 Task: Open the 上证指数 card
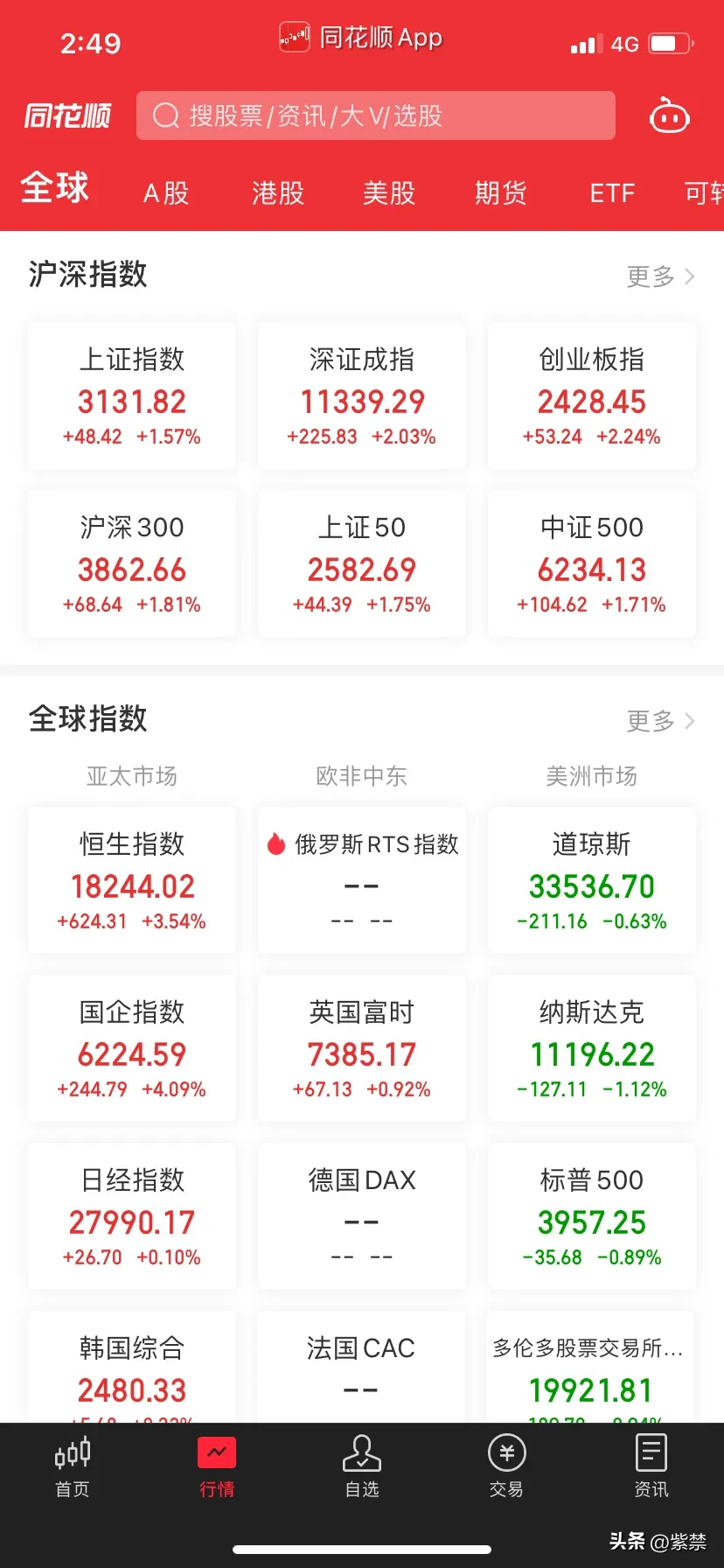coord(132,395)
